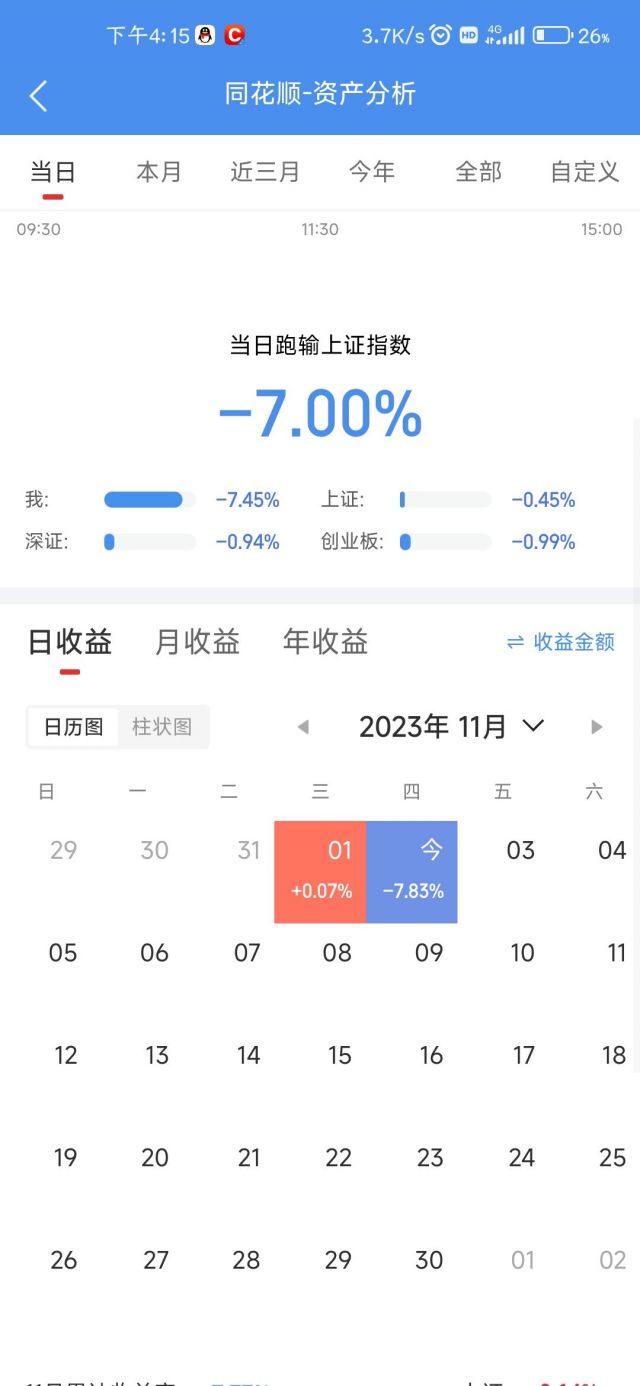Switch to the 近三月 tab
This screenshot has width=640, height=1386.
(265, 172)
